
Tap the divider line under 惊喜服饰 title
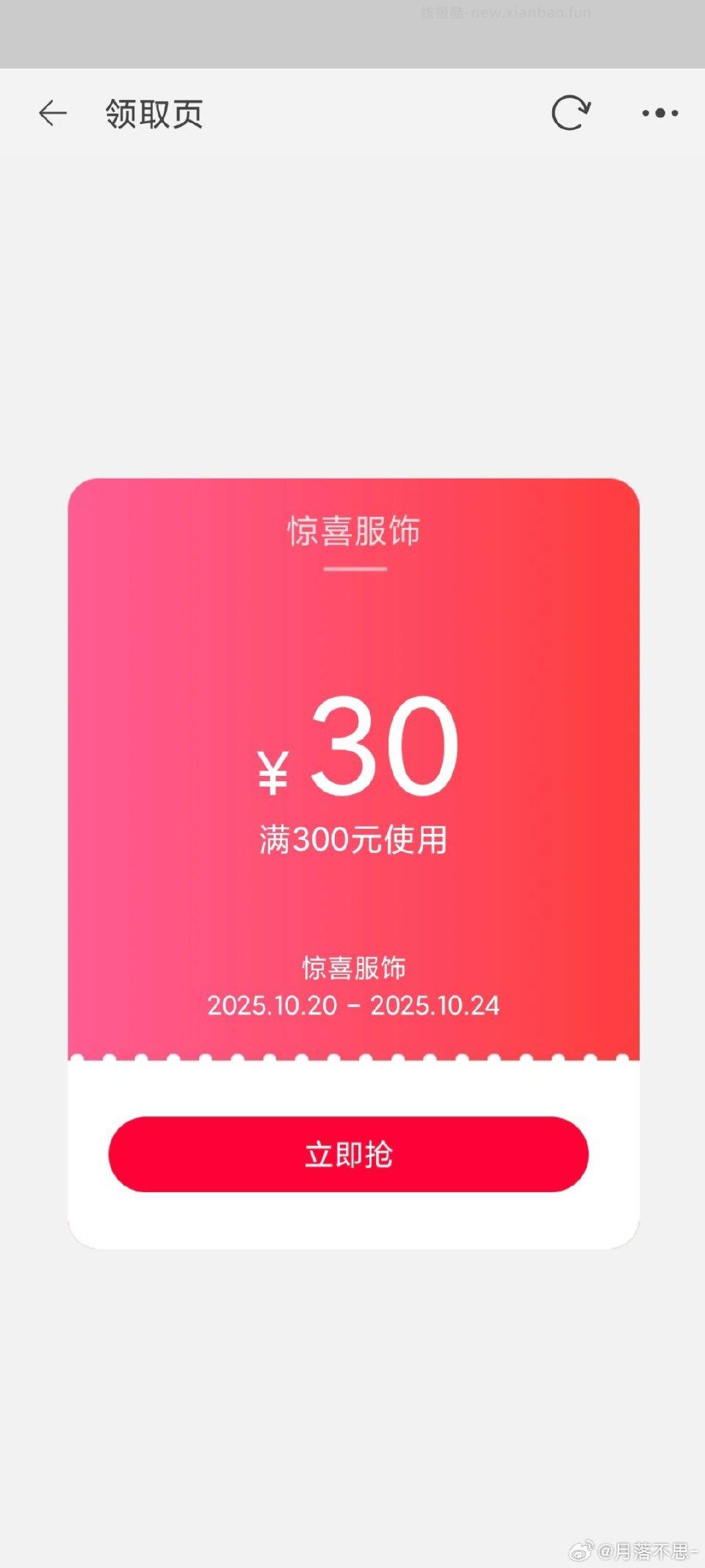pyautogui.click(x=352, y=569)
